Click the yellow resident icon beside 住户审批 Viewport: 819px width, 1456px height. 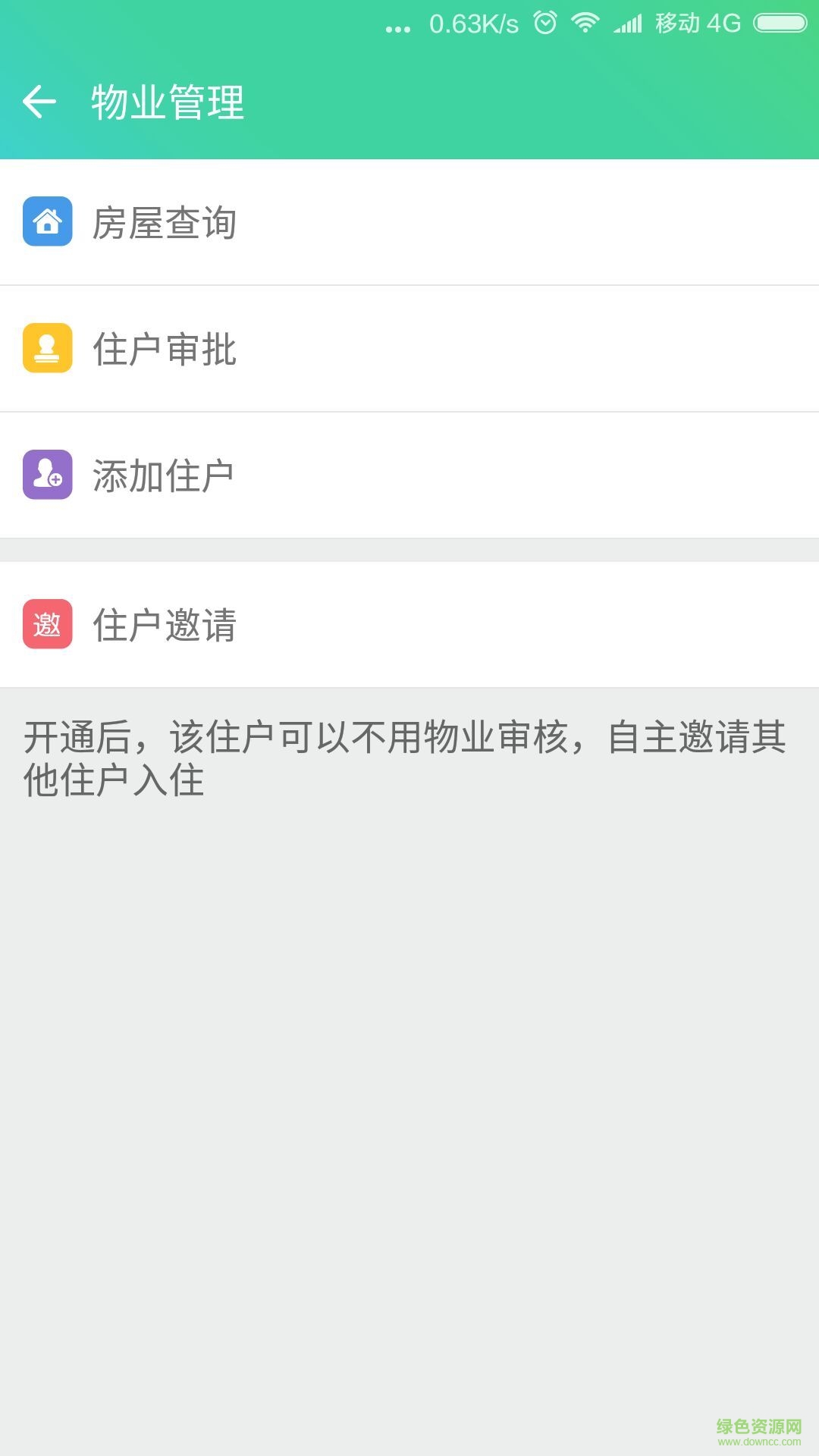pos(48,350)
